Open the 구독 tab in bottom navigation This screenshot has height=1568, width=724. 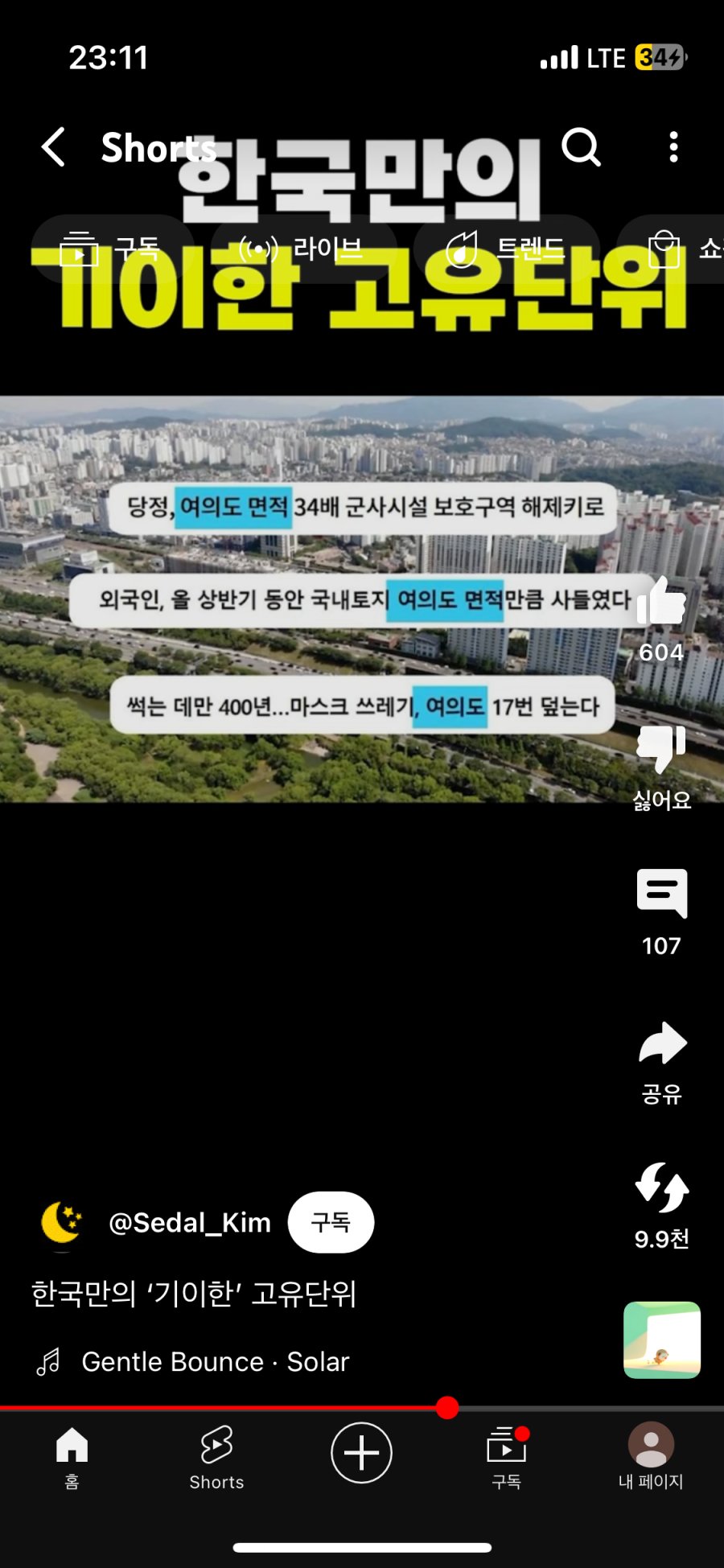[x=506, y=1456]
